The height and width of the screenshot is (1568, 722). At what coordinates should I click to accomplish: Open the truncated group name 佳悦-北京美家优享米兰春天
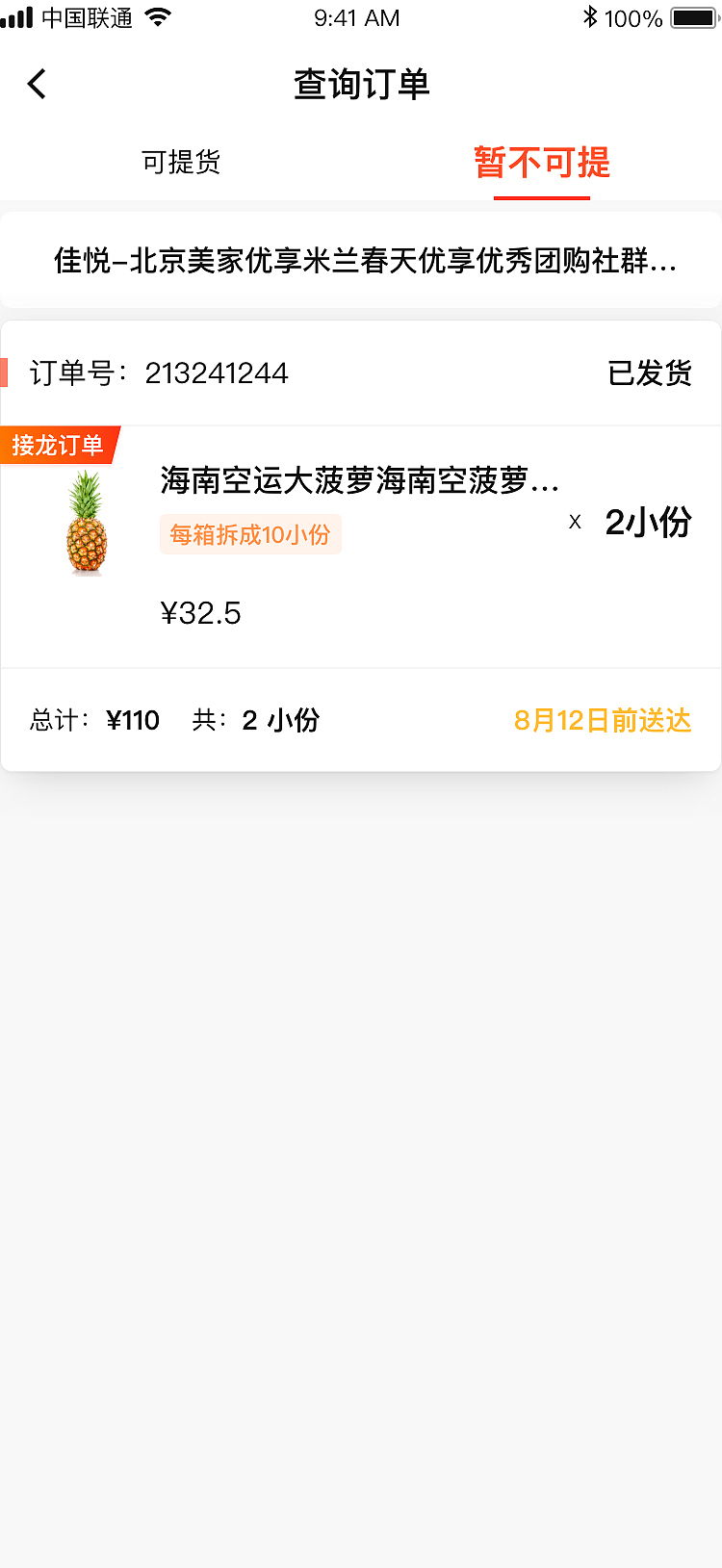point(361,260)
